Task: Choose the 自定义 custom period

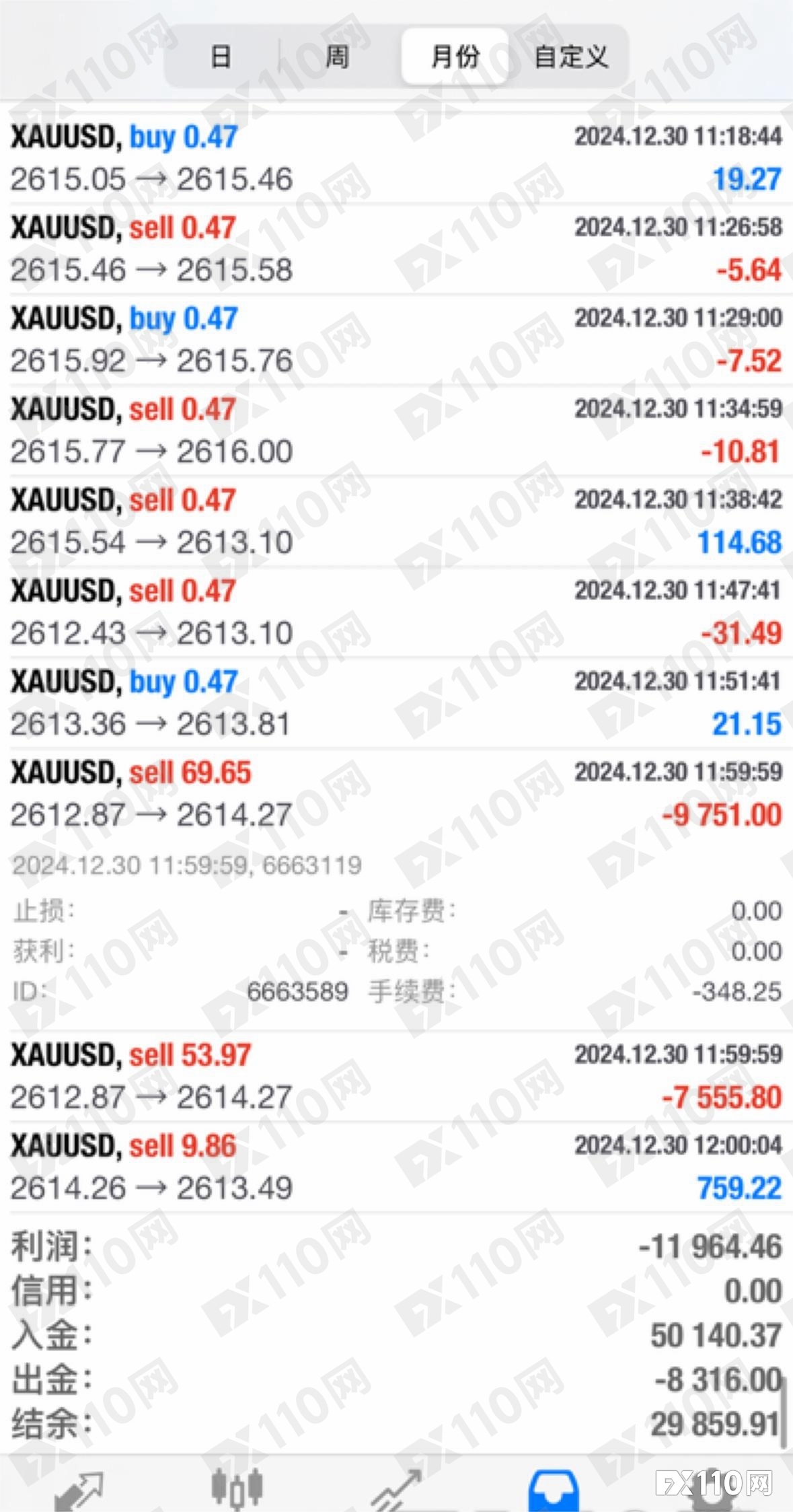Action: [x=571, y=57]
